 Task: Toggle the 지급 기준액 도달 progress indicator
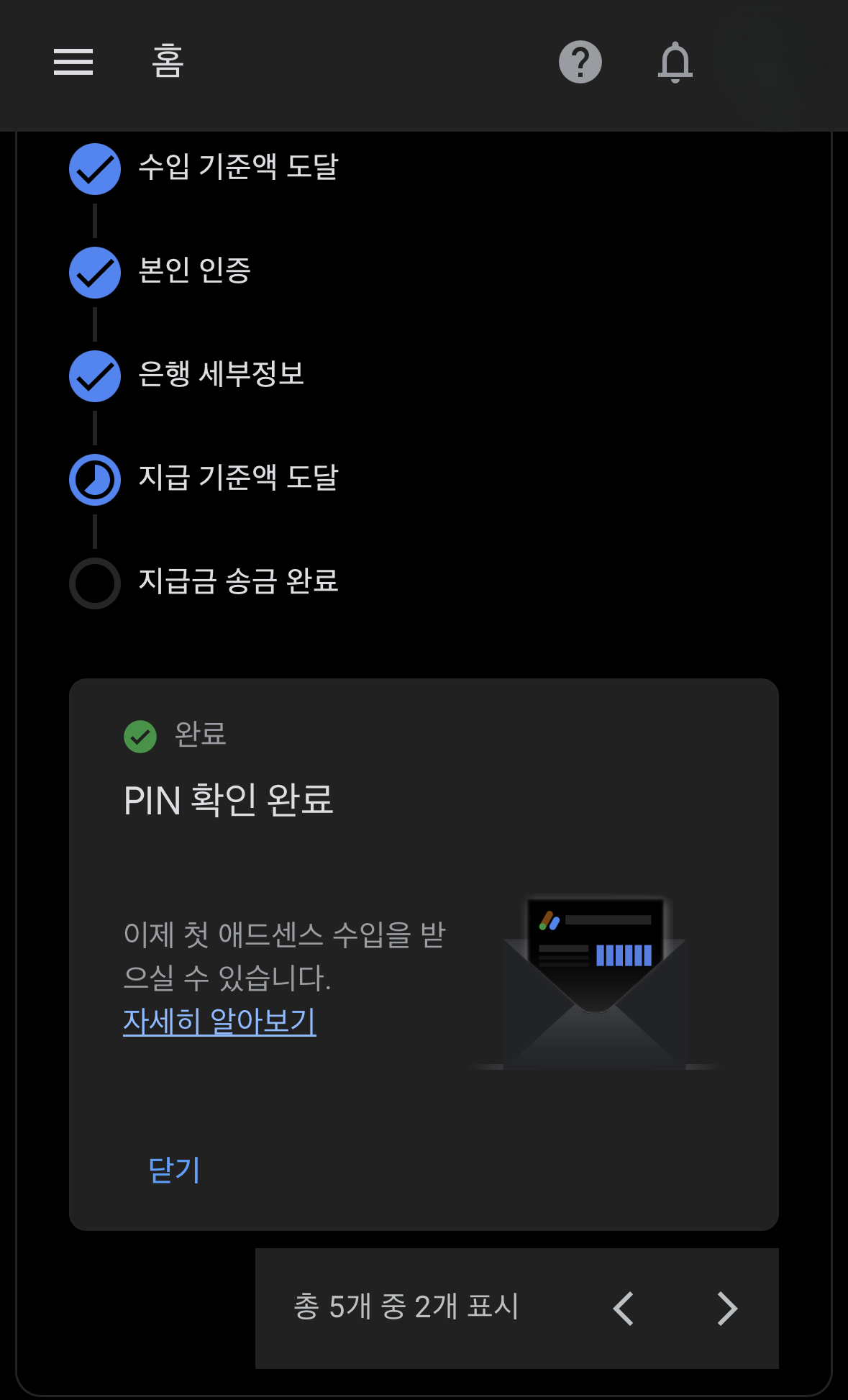pos(94,479)
